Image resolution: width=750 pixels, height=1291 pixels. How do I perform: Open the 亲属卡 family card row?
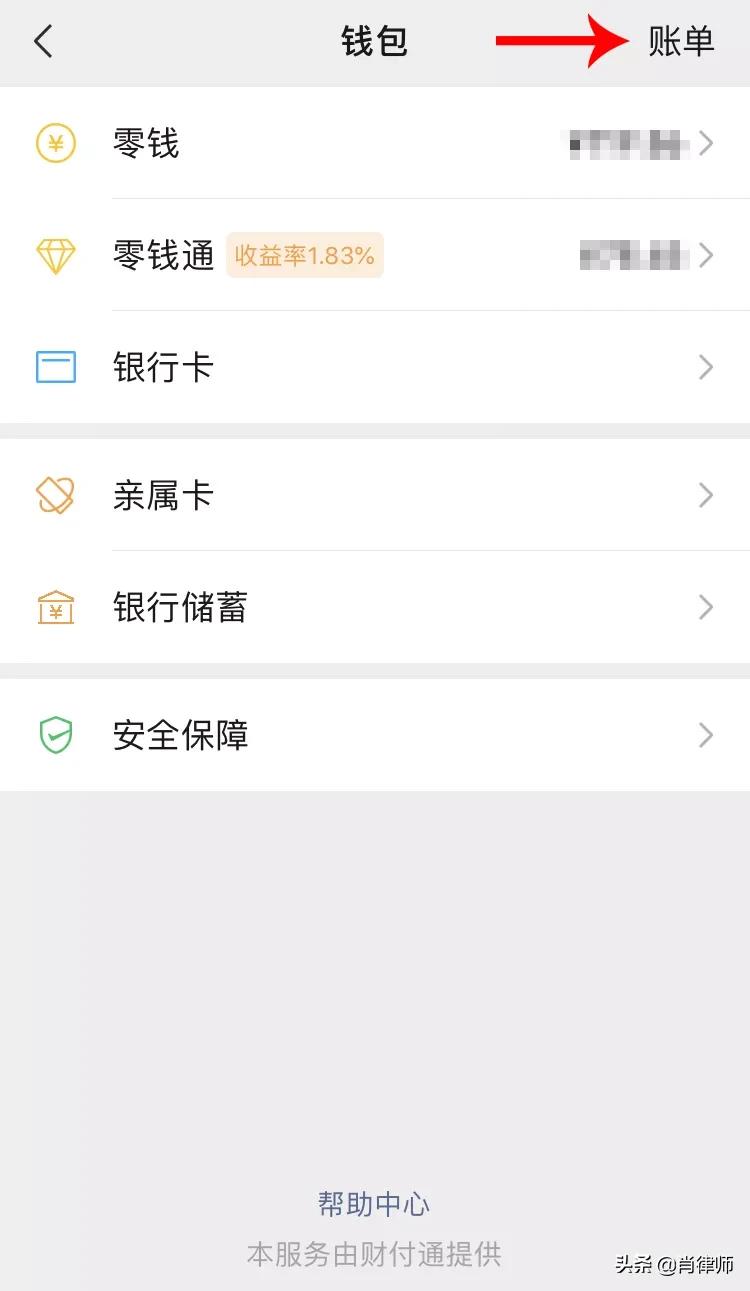(375, 495)
